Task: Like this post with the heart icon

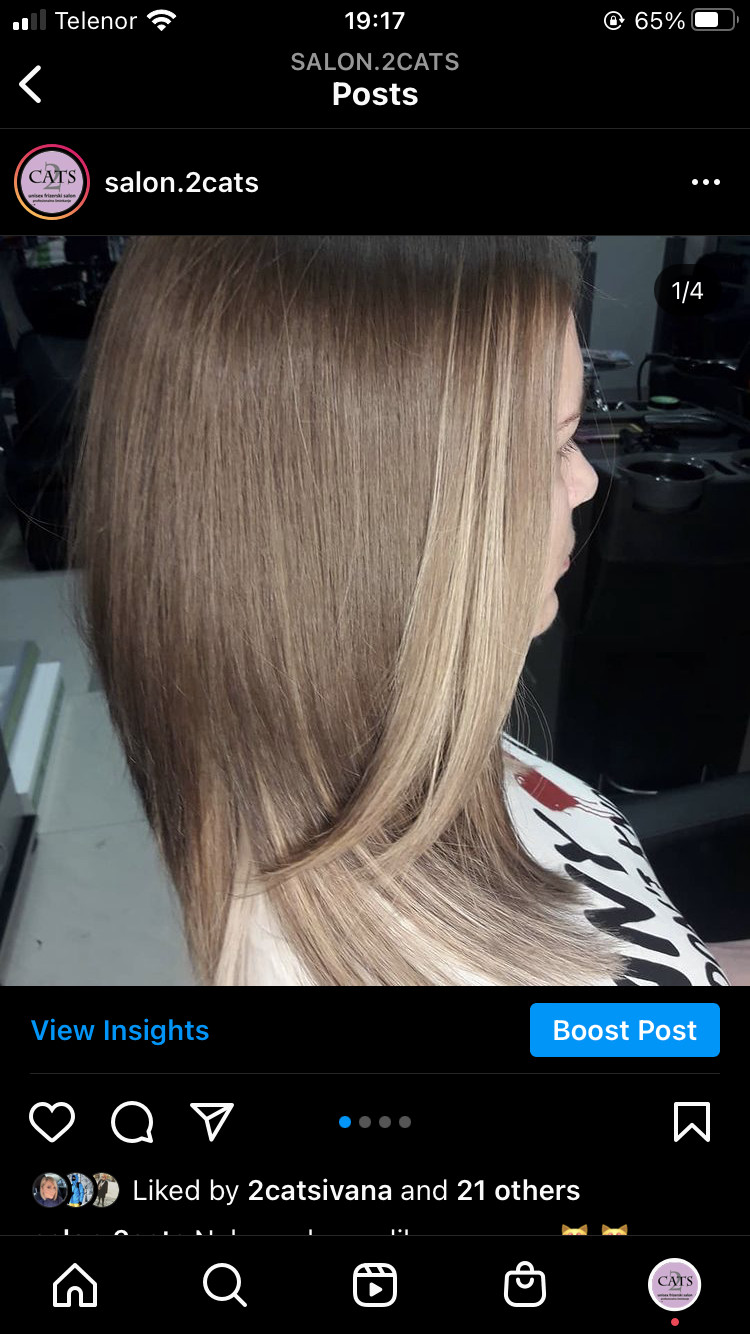Action: coord(52,1122)
